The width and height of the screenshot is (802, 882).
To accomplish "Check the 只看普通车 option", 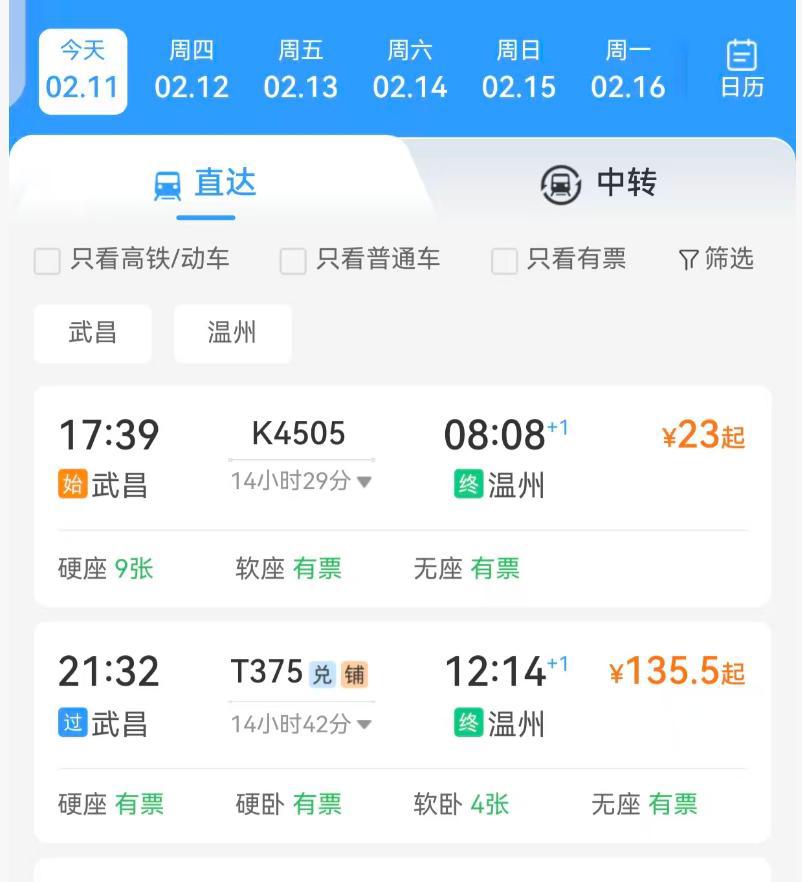I will pos(291,260).
